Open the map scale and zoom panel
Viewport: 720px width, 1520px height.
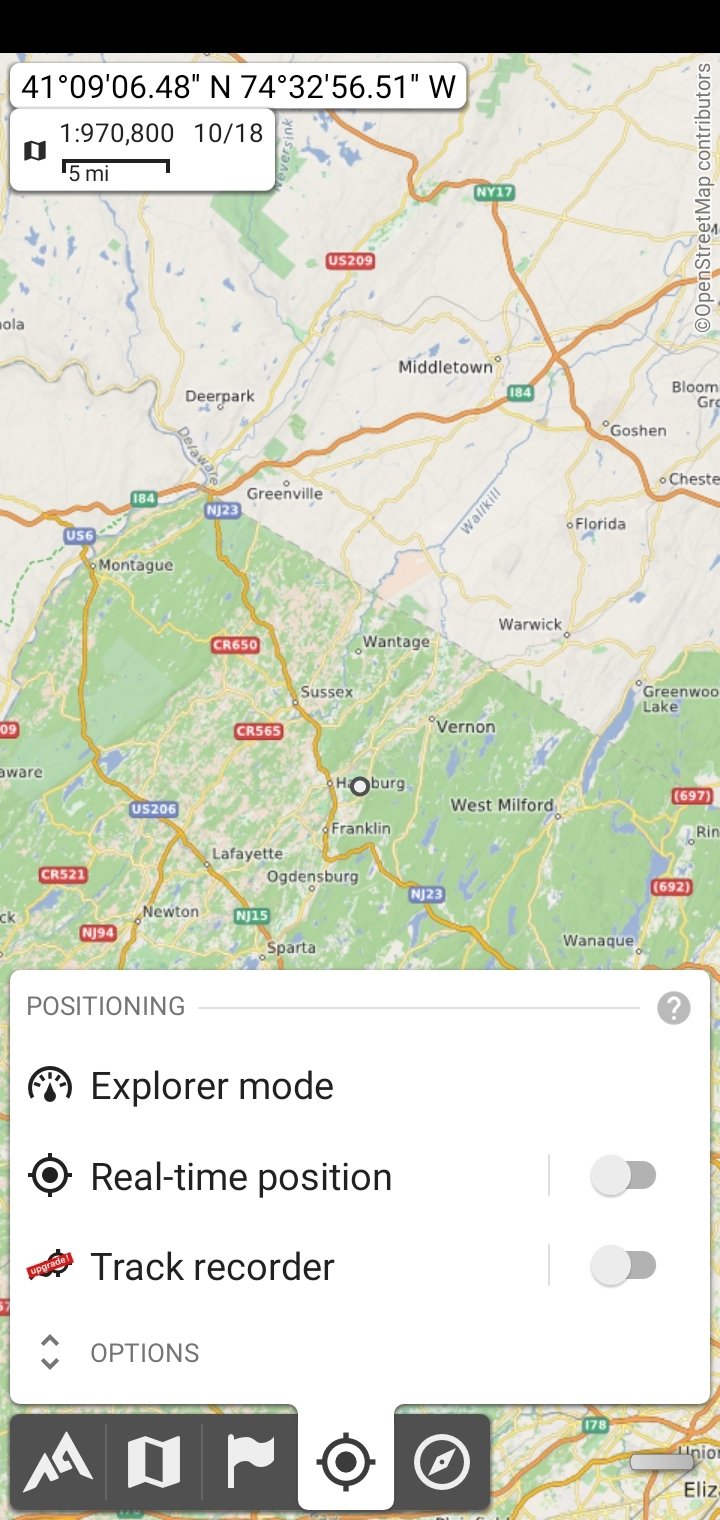(x=142, y=150)
